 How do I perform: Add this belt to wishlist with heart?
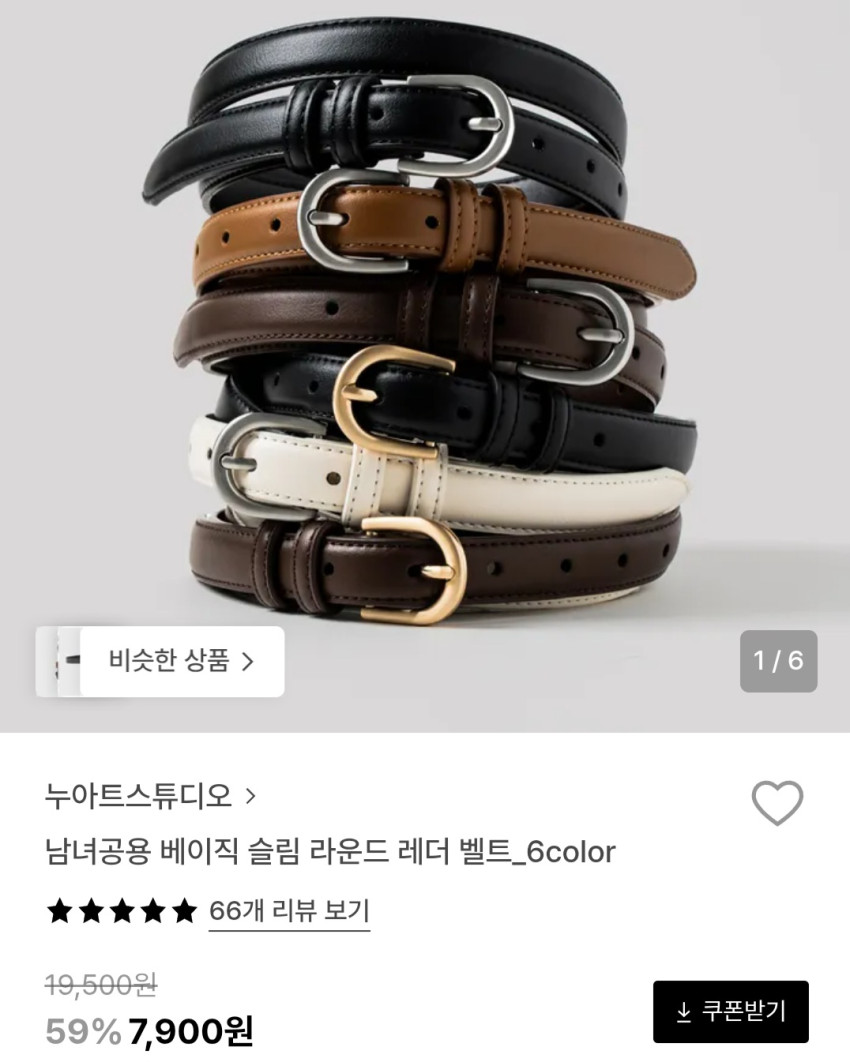coord(777,802)
